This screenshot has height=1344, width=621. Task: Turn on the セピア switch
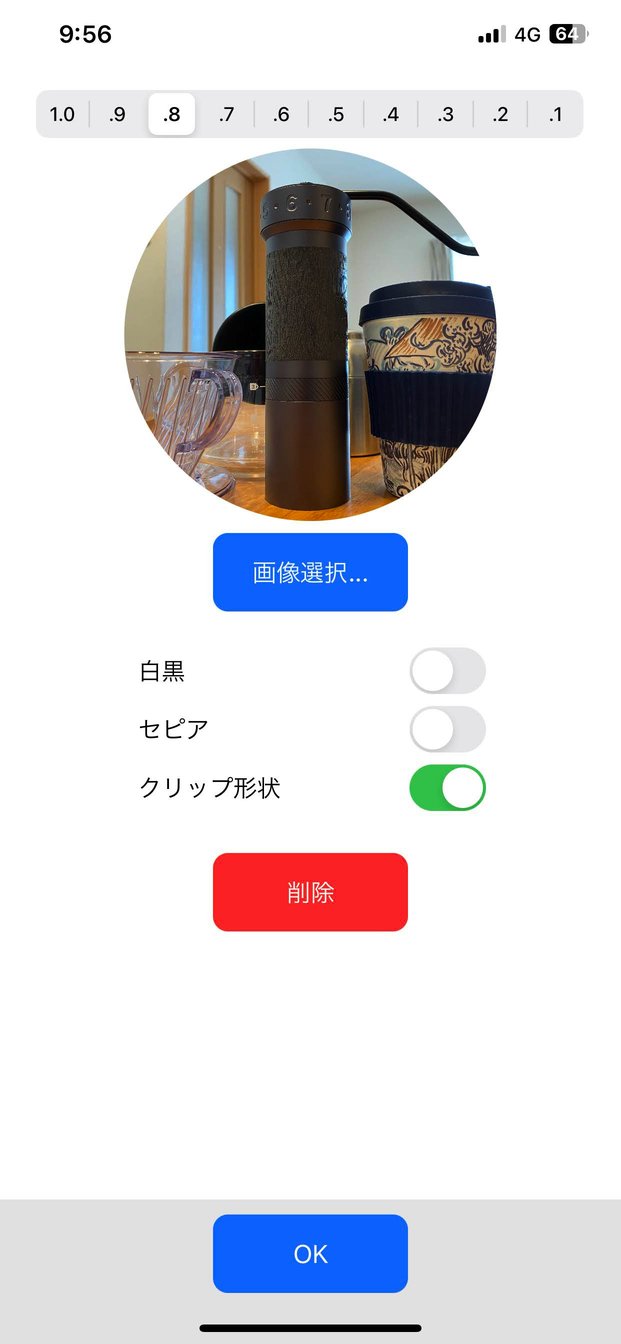447,729
